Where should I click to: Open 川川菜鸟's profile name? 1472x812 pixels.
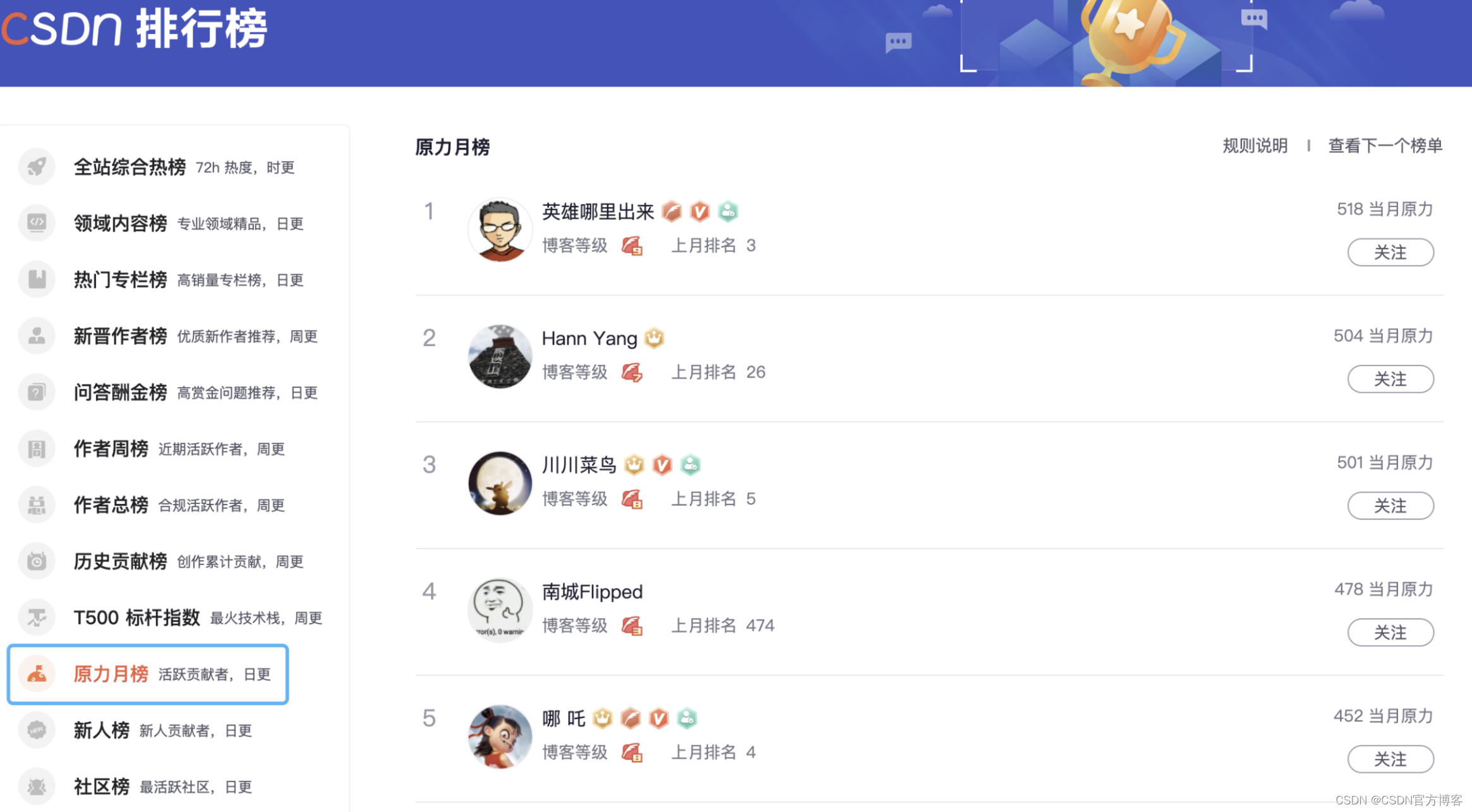579,465
